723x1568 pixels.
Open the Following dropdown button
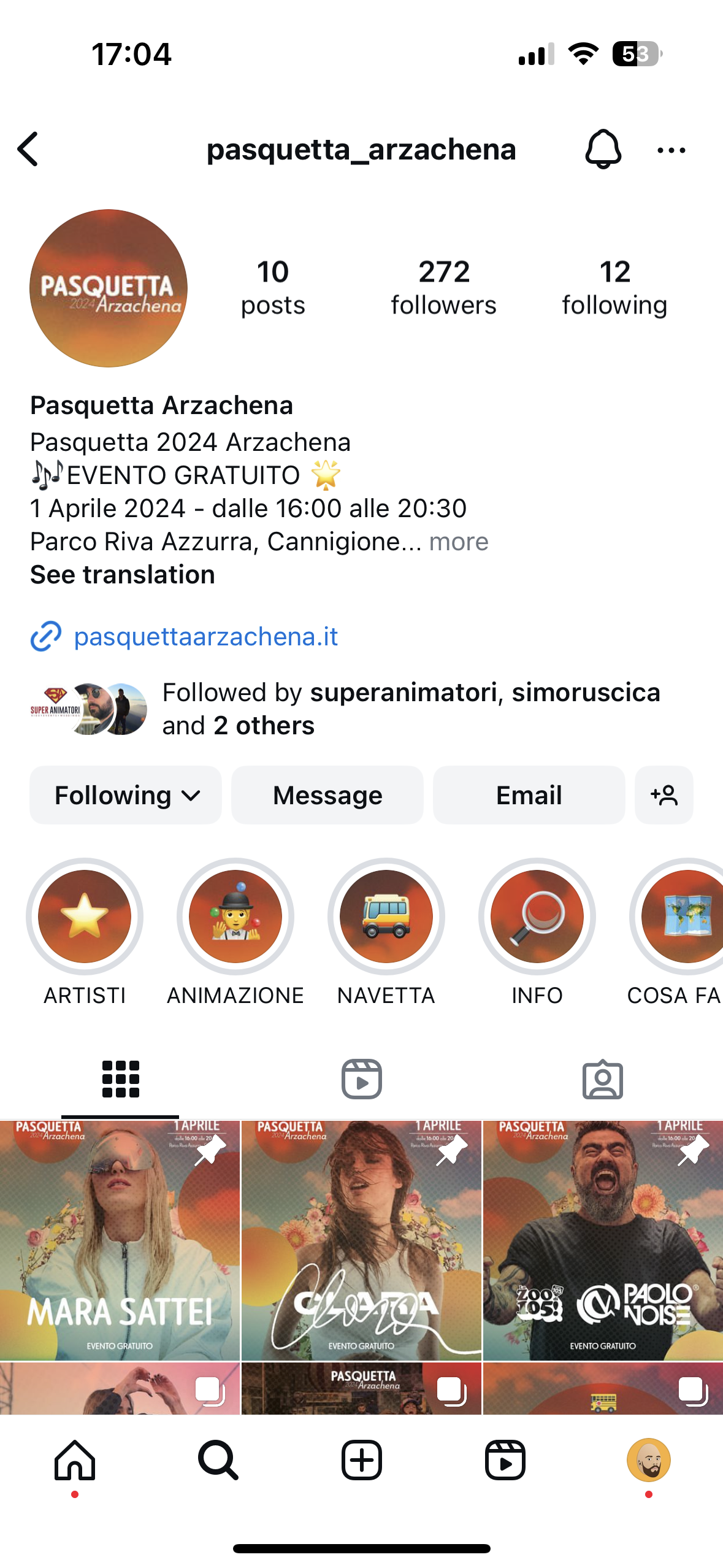pos(126,795)
